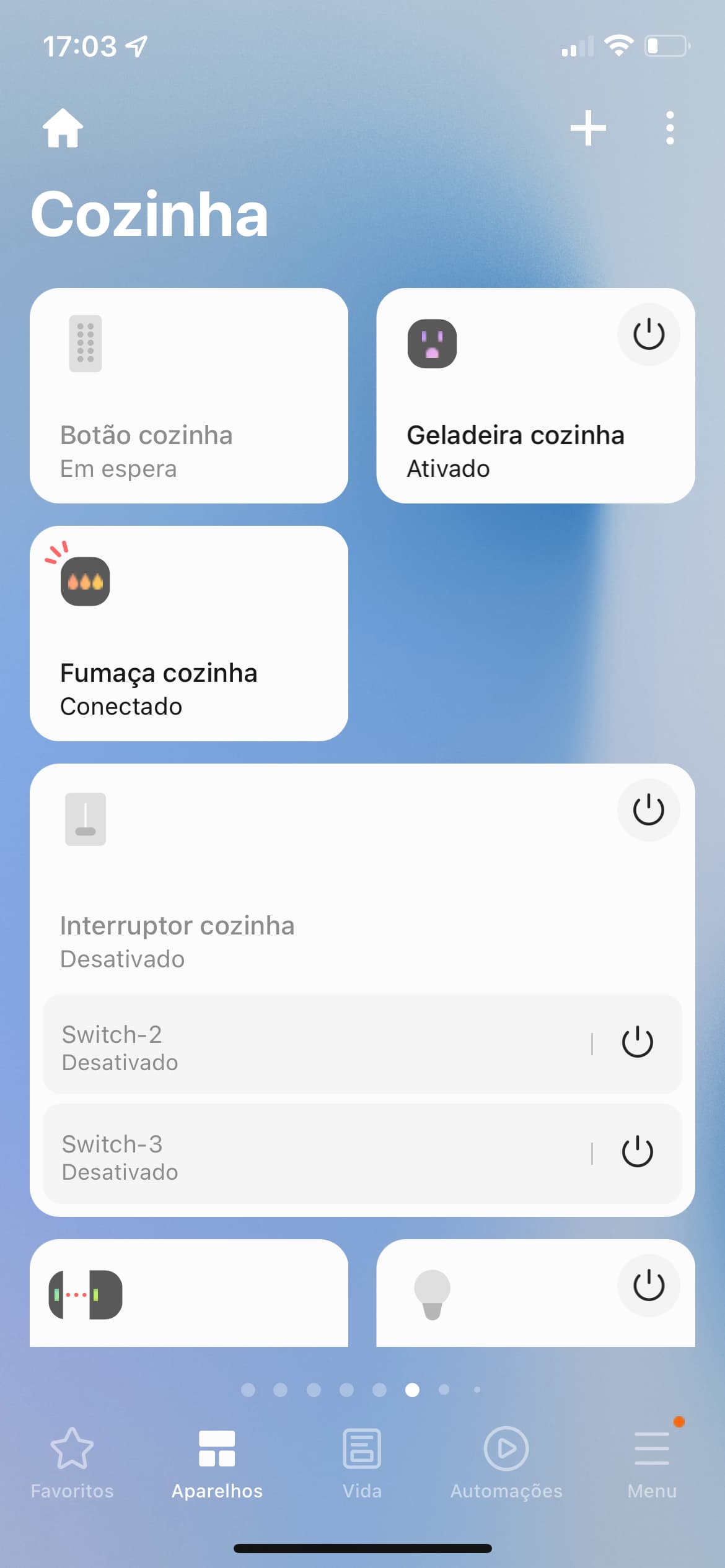Turn on Interruptor cozinha main power
Screen dimensions: 725x1568
pos(648,810)
